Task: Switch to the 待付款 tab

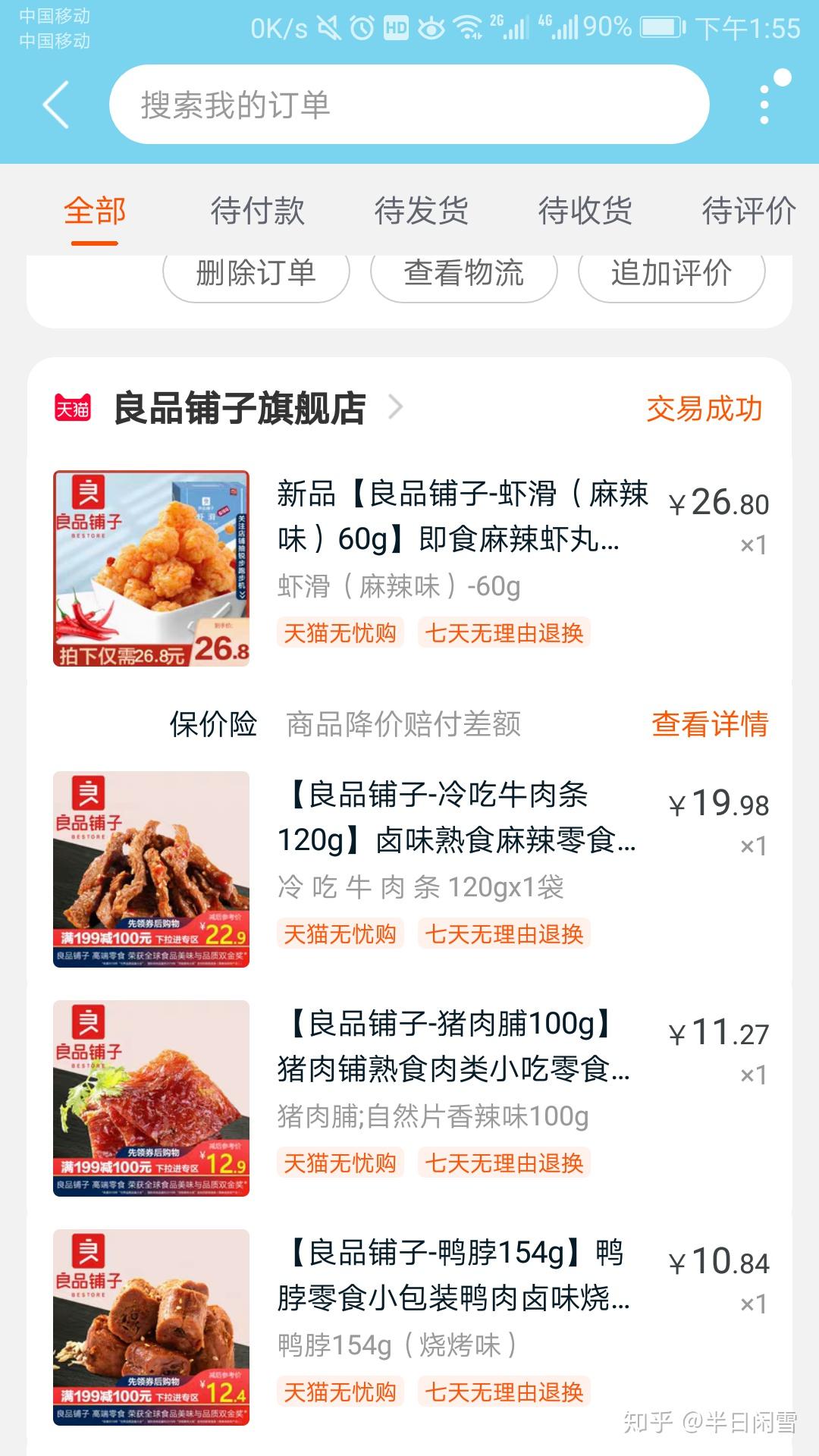Action: (258, 211)
